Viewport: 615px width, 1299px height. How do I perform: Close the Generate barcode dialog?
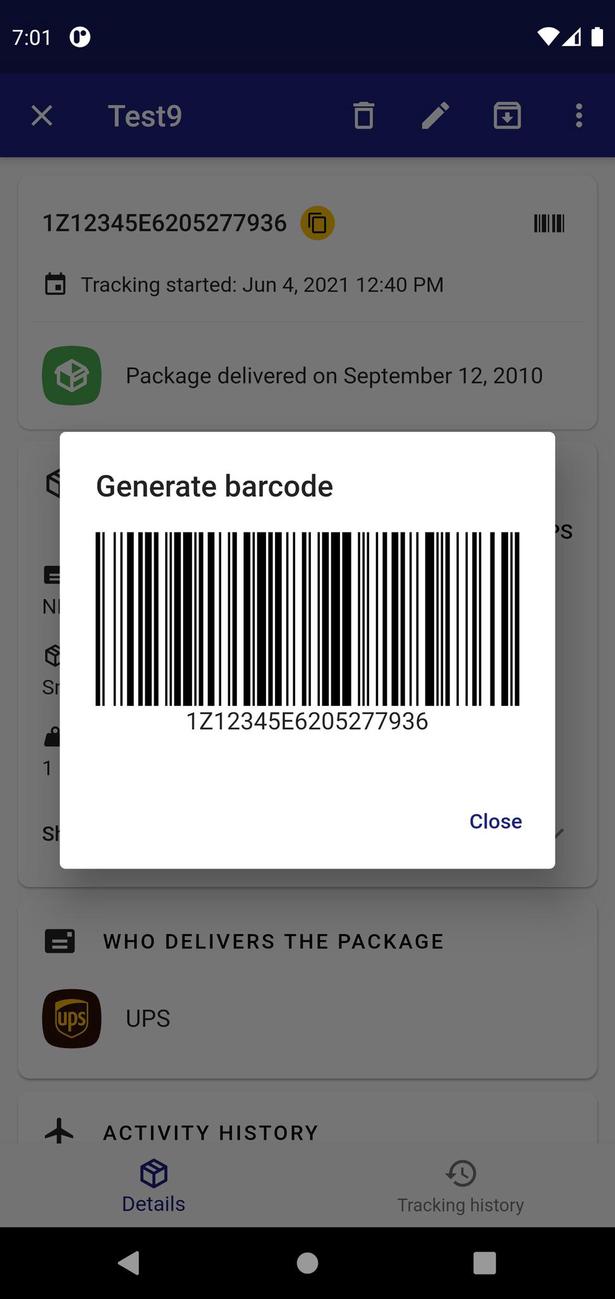click(495, 821)
